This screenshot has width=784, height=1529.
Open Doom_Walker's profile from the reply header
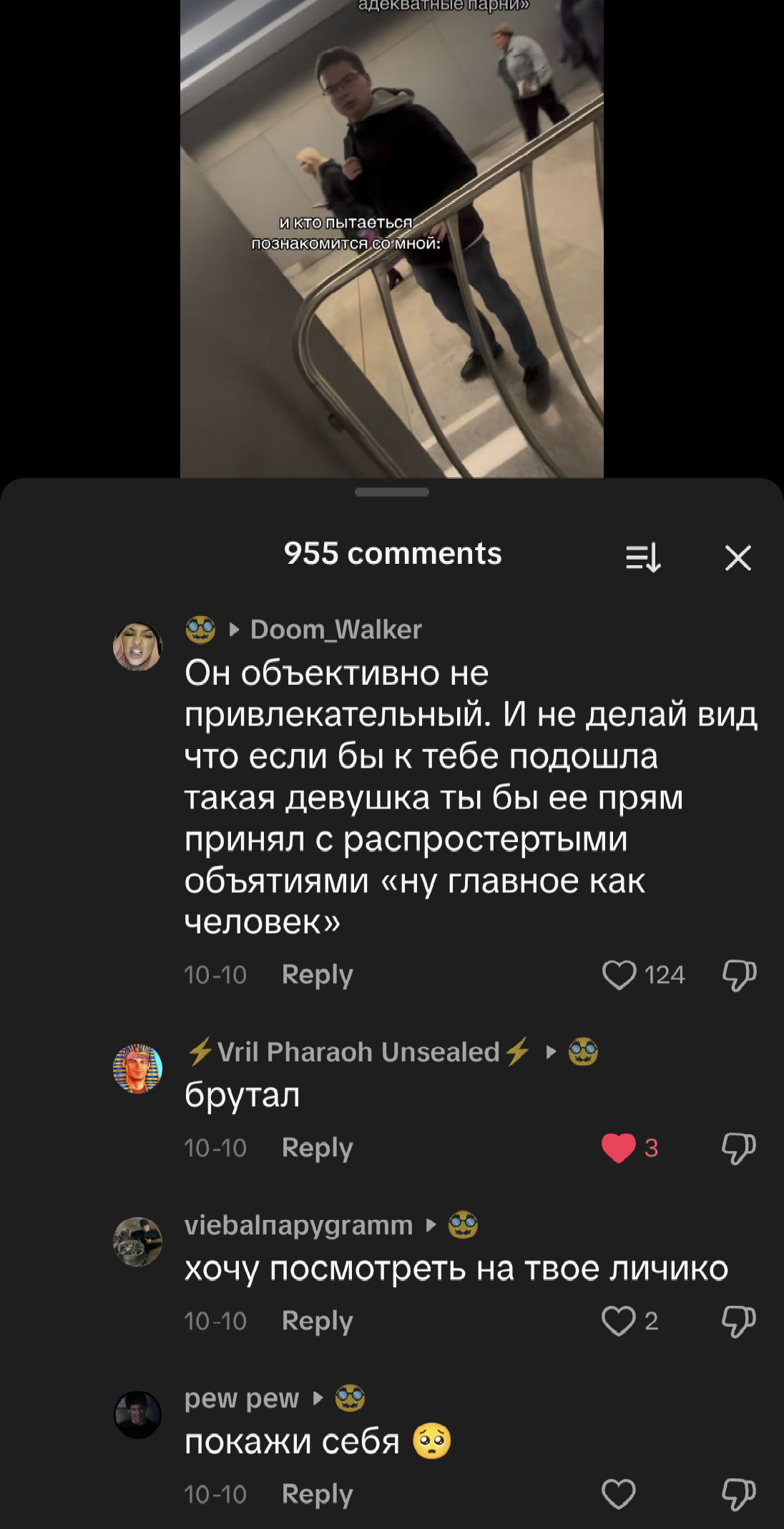tap(335, 630)
